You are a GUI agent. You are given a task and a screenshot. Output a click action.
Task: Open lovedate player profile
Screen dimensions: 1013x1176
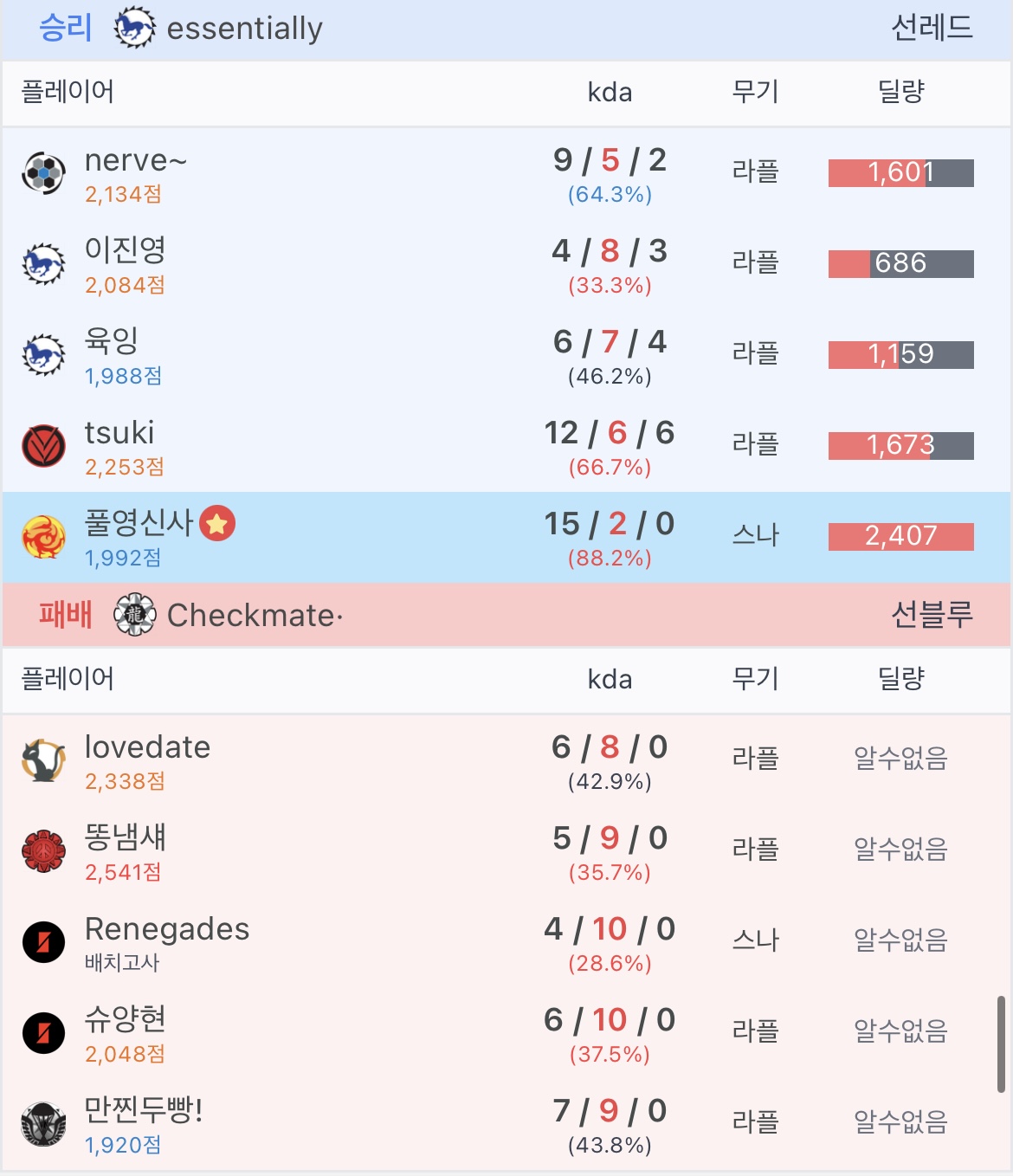click(147, 747)
